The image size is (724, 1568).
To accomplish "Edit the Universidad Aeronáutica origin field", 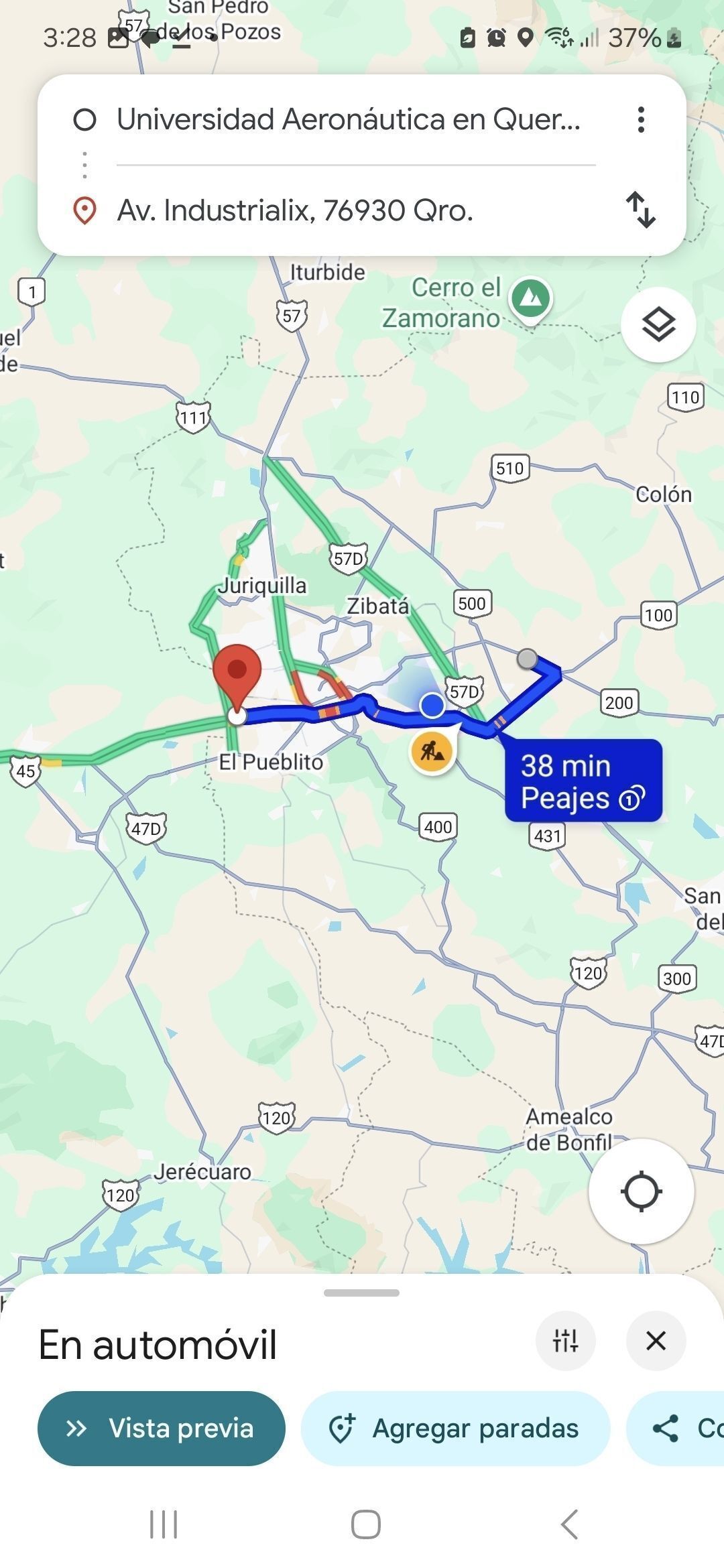I will pyautogui.click(x=349, y=120).
